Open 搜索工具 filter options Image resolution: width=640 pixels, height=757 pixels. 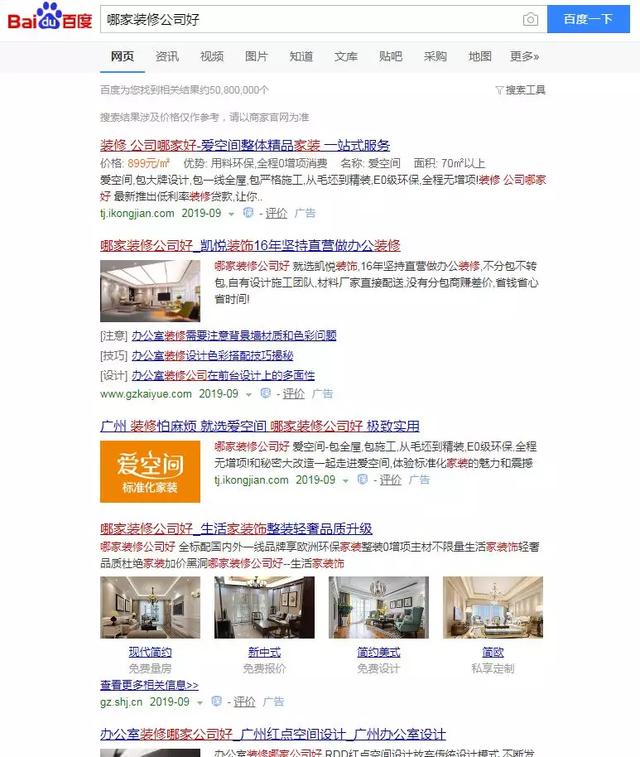[520, 90]
